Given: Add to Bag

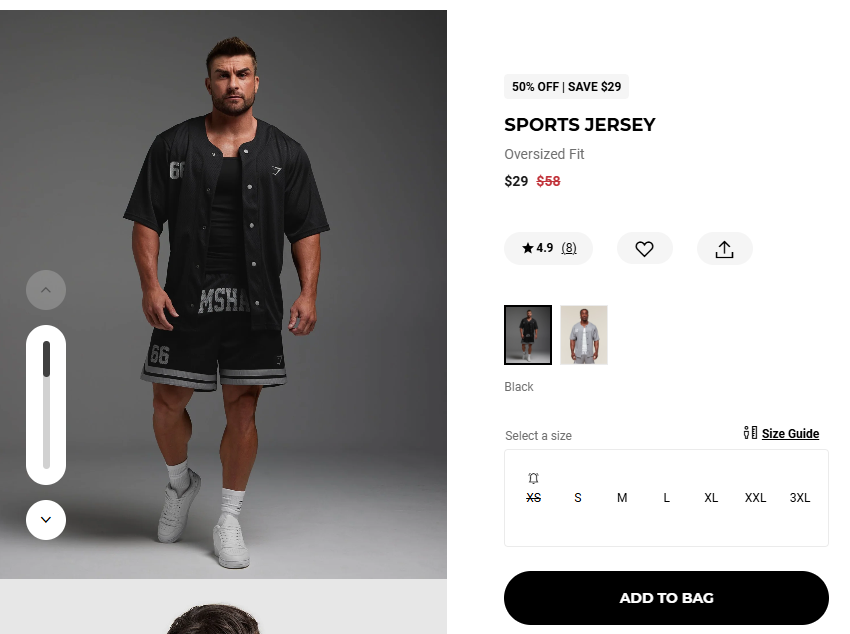Looking at the screenshot, I should tap(666, 598).
